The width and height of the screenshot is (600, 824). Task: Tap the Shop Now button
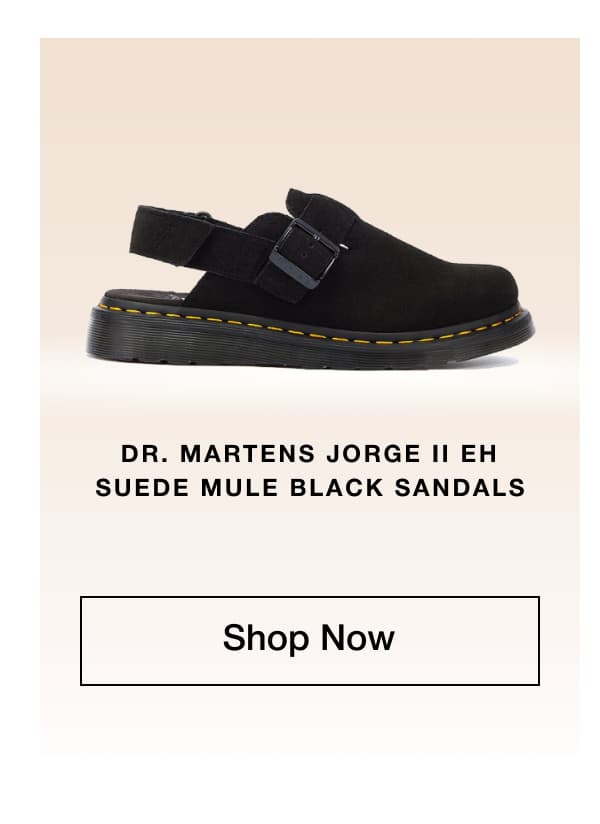click(x=309, y=640)
